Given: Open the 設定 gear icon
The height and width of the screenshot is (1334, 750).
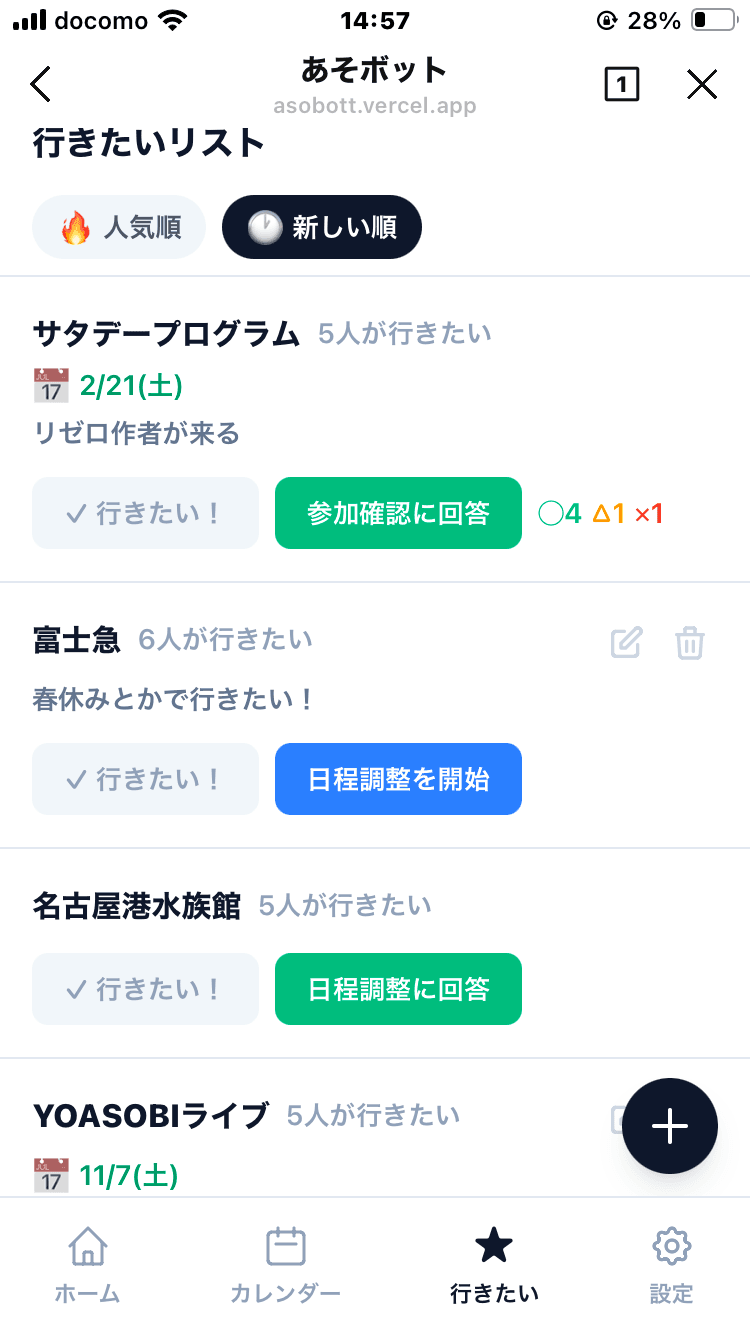Looking at the screenshot, I should click(x=671, y=1247).
